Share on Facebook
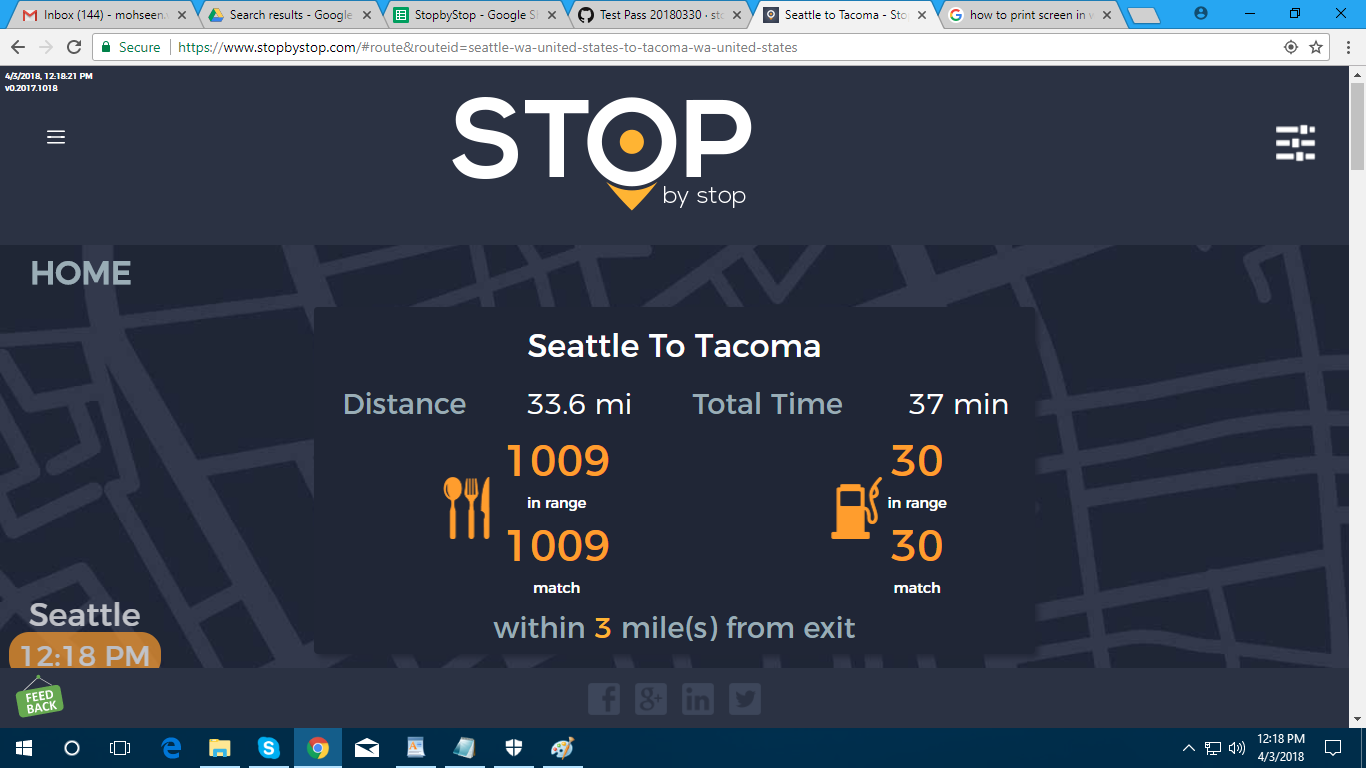This screenshot has height=768, width=1366. tap(604, 699)
